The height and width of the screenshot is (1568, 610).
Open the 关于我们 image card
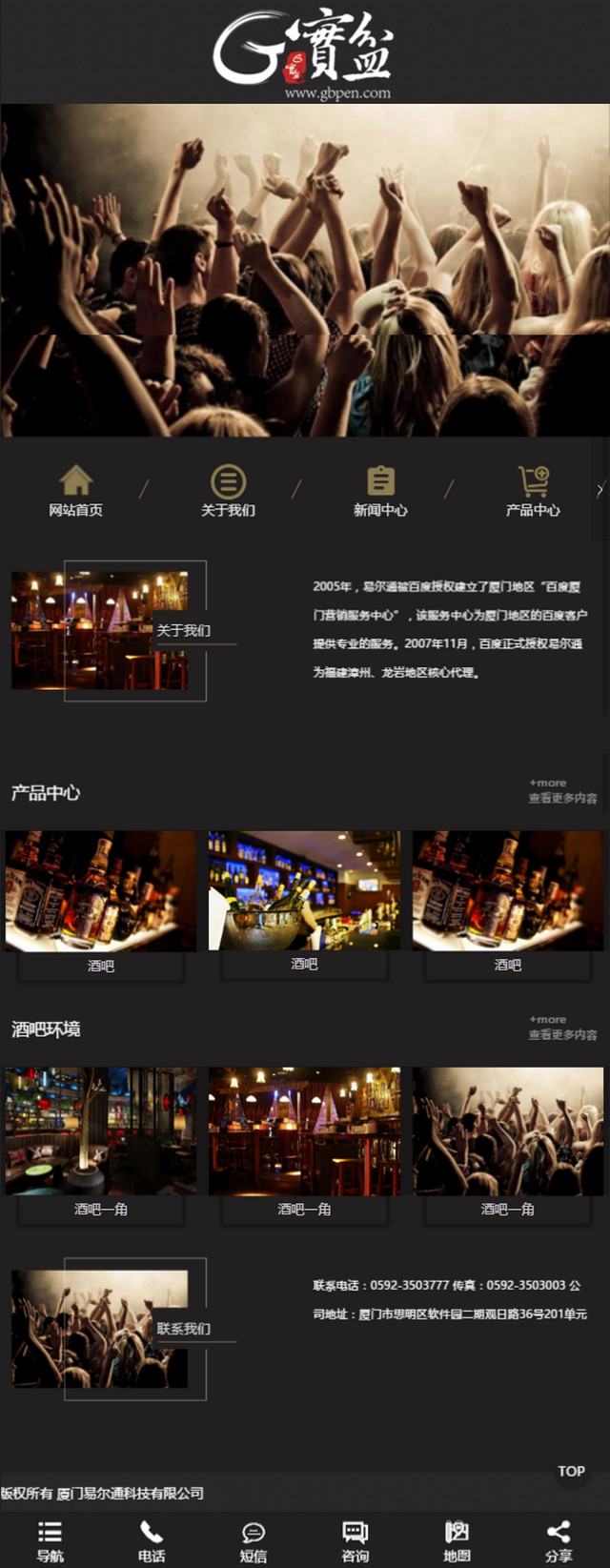click(x=110, y=630)
